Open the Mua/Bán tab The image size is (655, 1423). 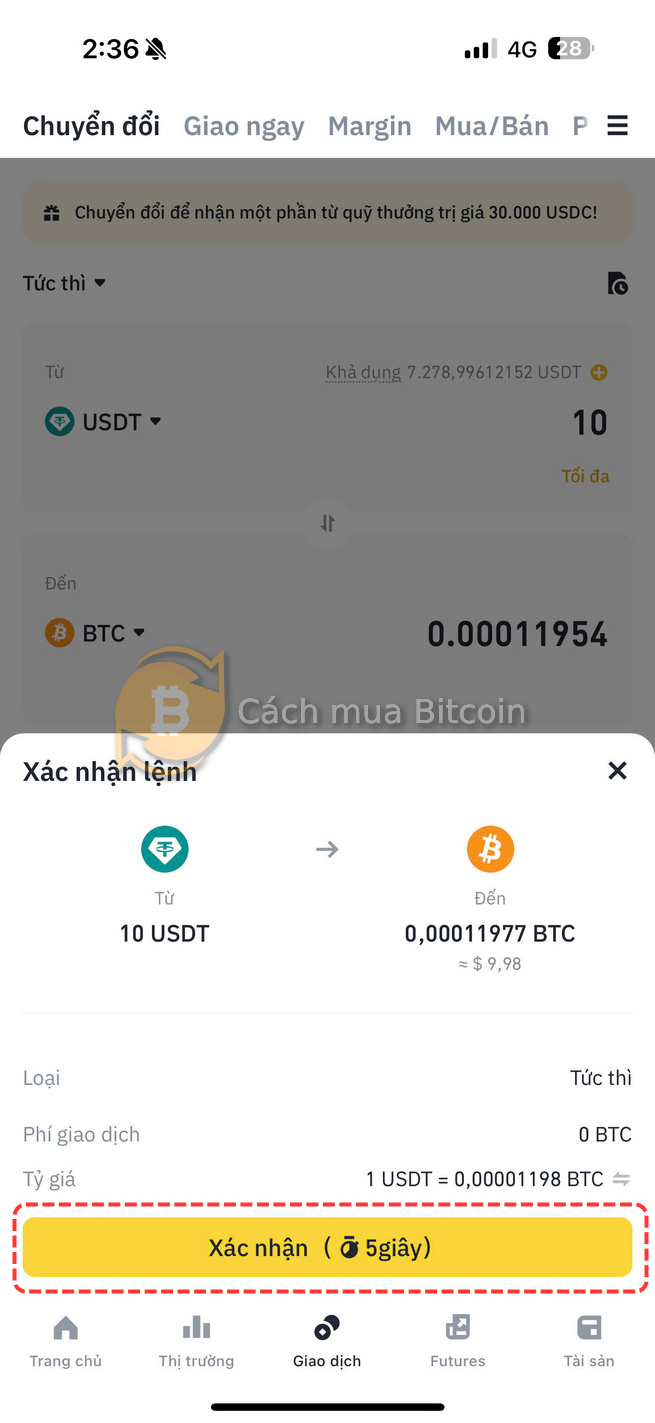(492, 126)
